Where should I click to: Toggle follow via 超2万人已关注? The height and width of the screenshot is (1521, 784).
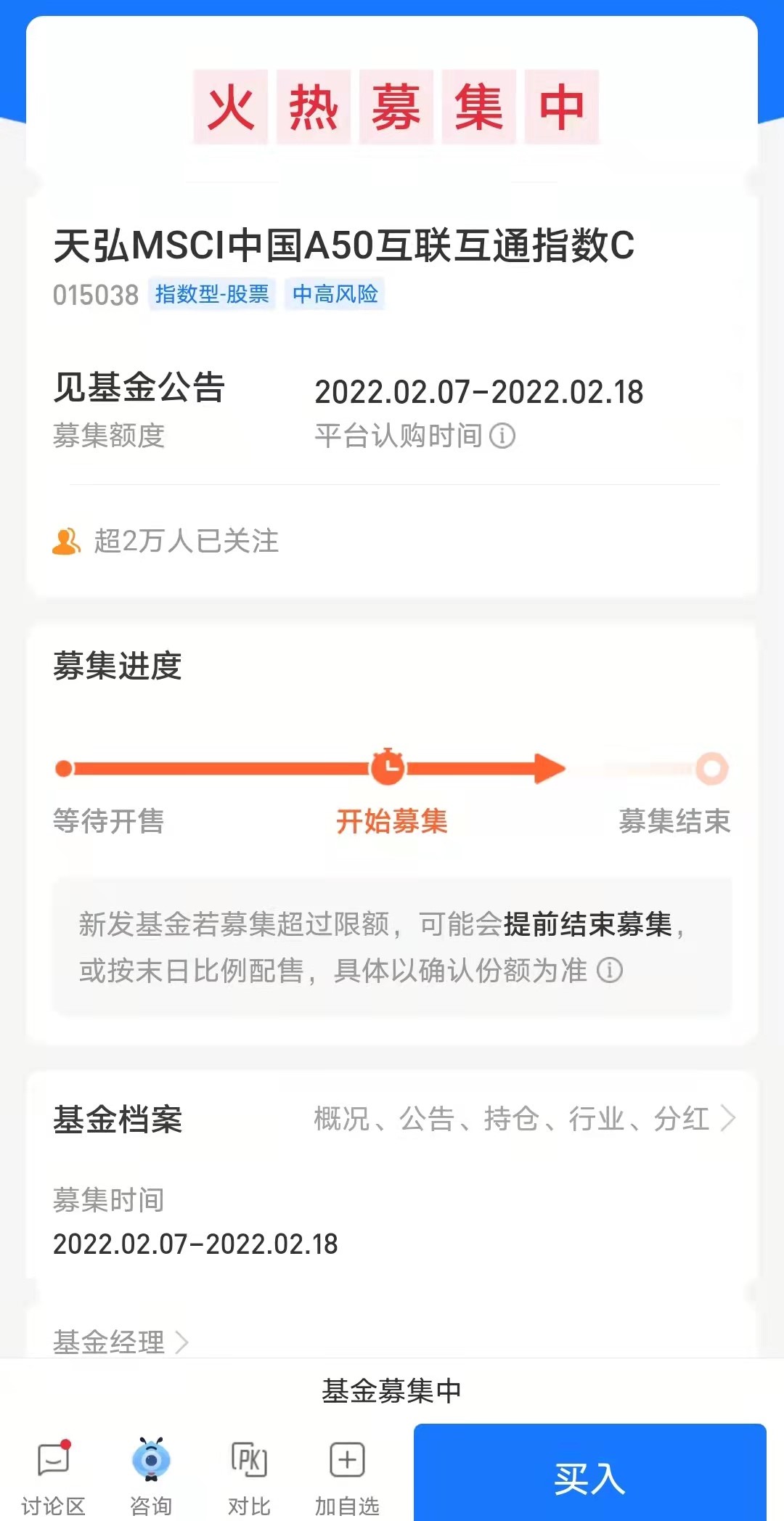pos(187,542)
